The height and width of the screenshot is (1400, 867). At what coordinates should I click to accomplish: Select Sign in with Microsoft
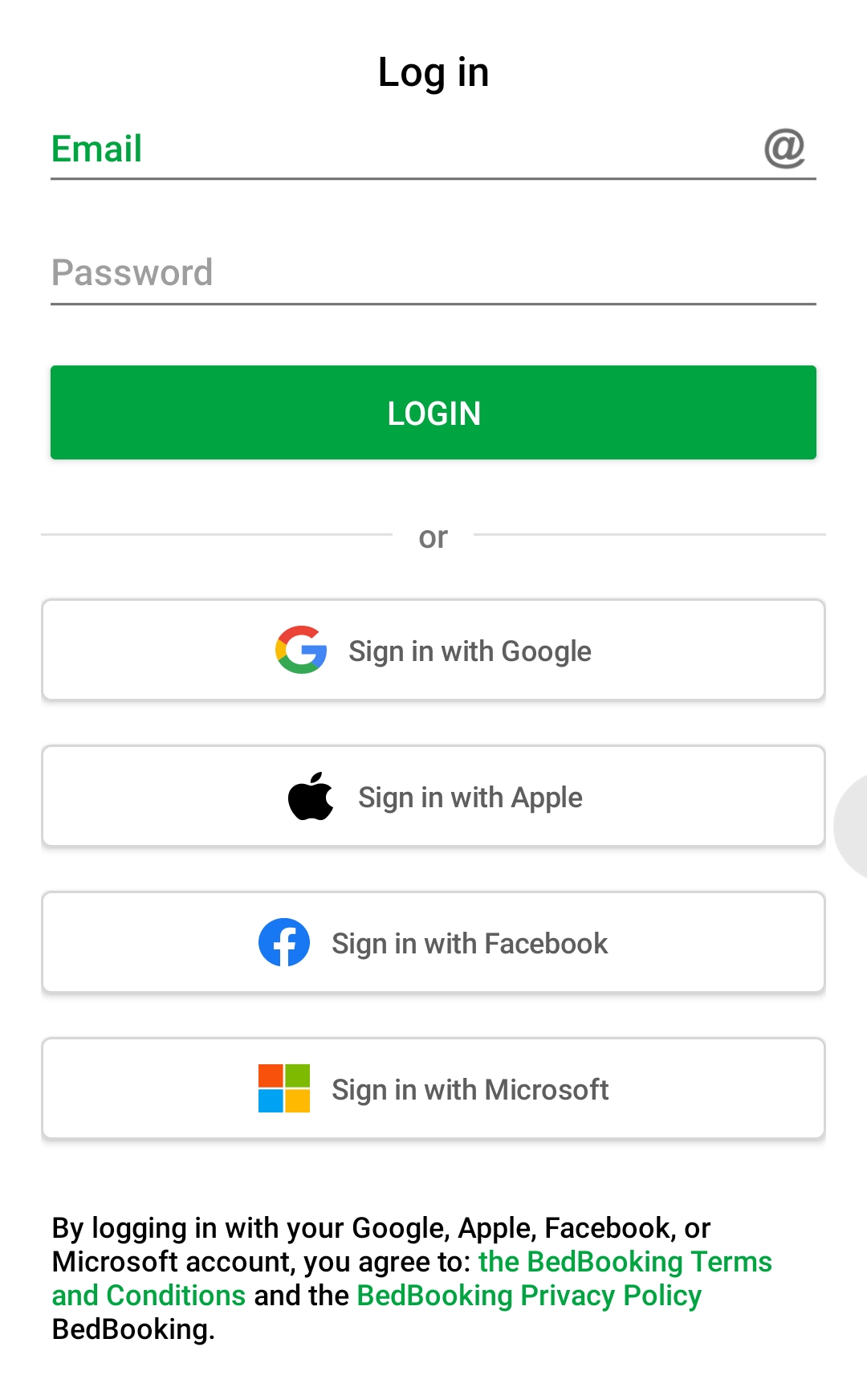pyautogui.click(x=433, y=1088)
